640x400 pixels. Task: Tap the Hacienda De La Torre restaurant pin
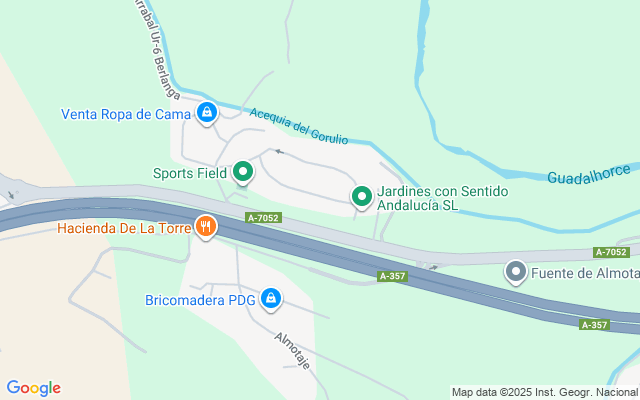click(x=206, y=227)
